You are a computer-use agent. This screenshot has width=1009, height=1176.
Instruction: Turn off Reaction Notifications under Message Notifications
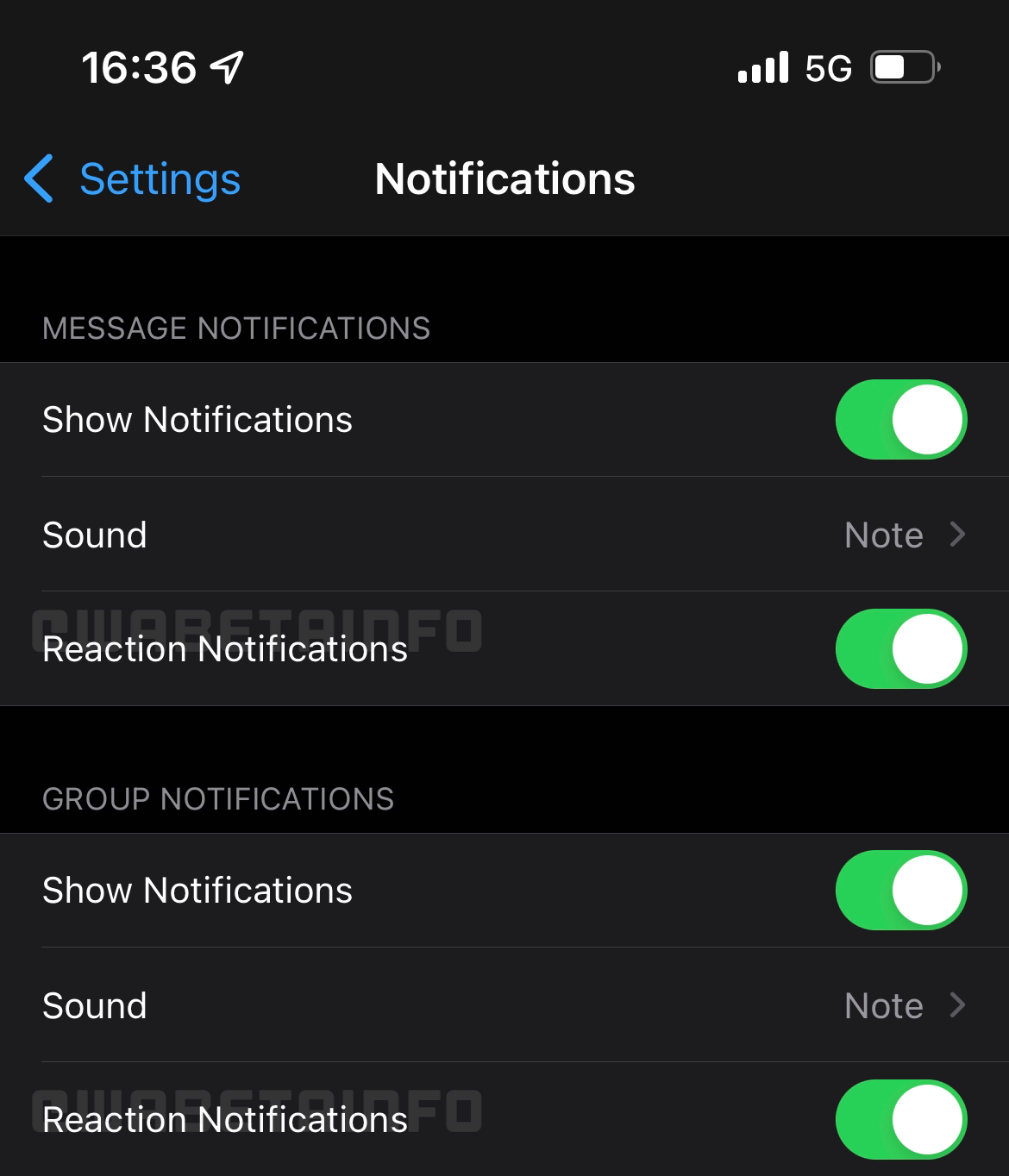tap(900, 648)
